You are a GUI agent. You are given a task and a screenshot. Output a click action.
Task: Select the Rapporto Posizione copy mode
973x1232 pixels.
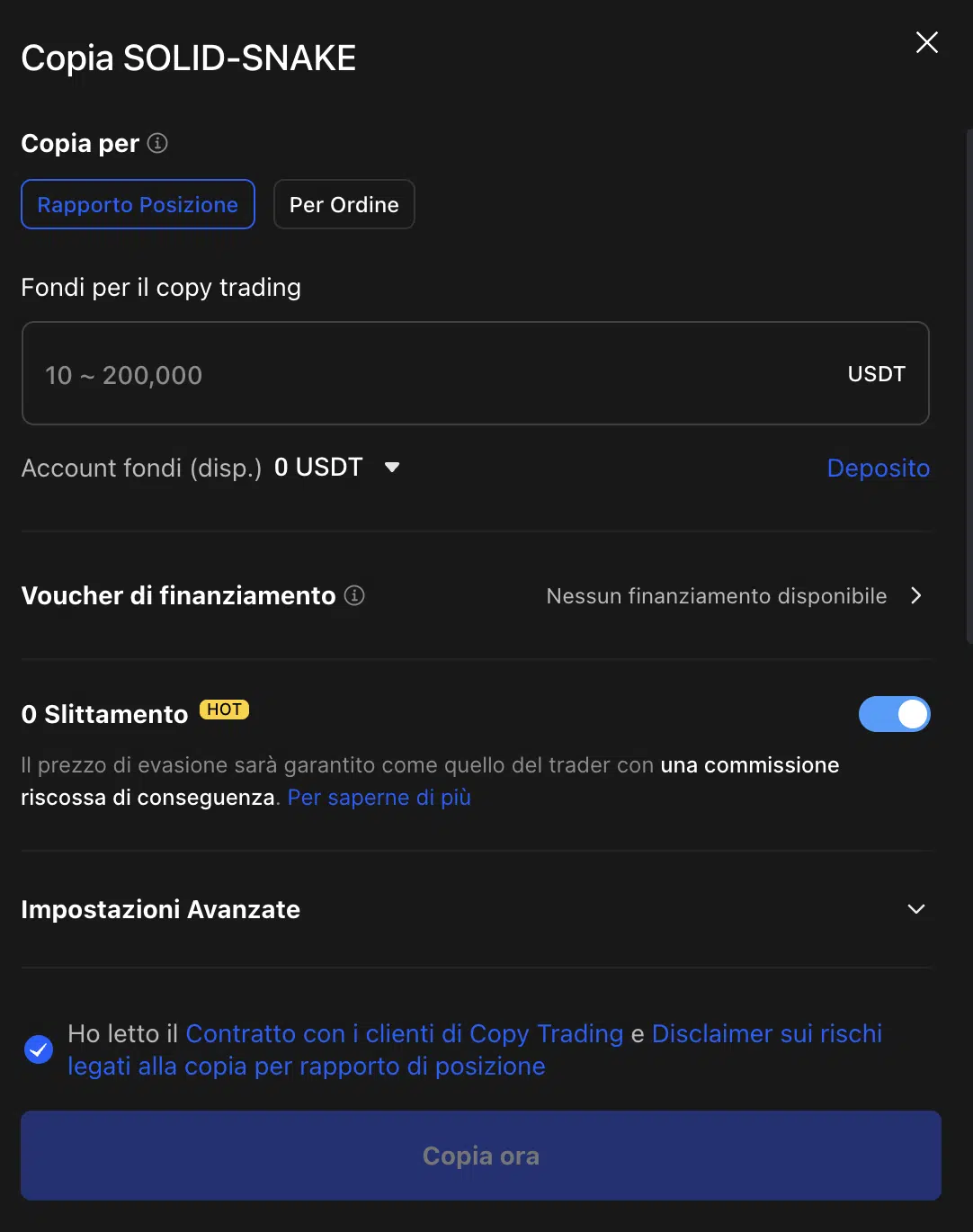[x=138, y=204]
